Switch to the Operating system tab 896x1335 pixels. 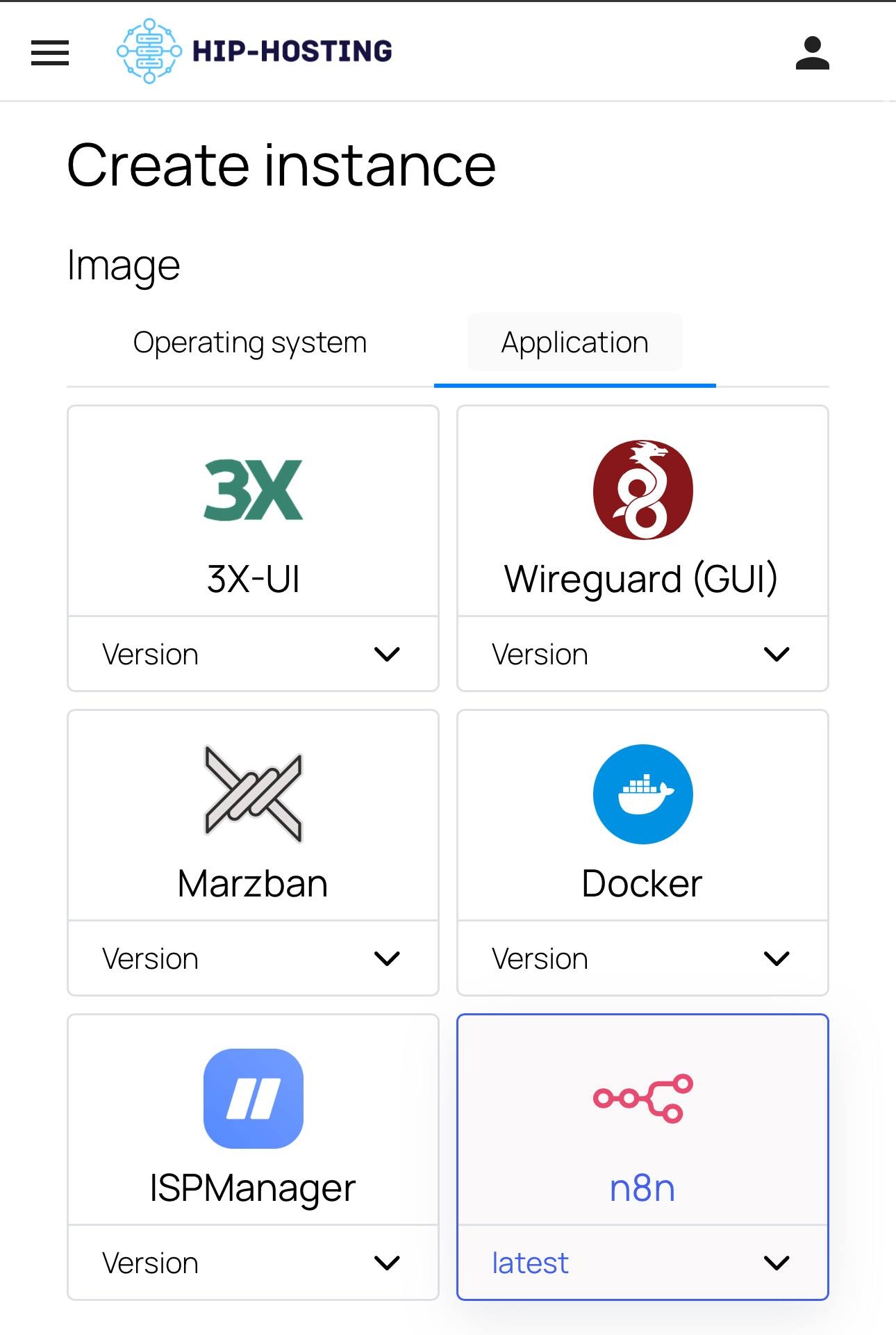[x=249, y=343]
